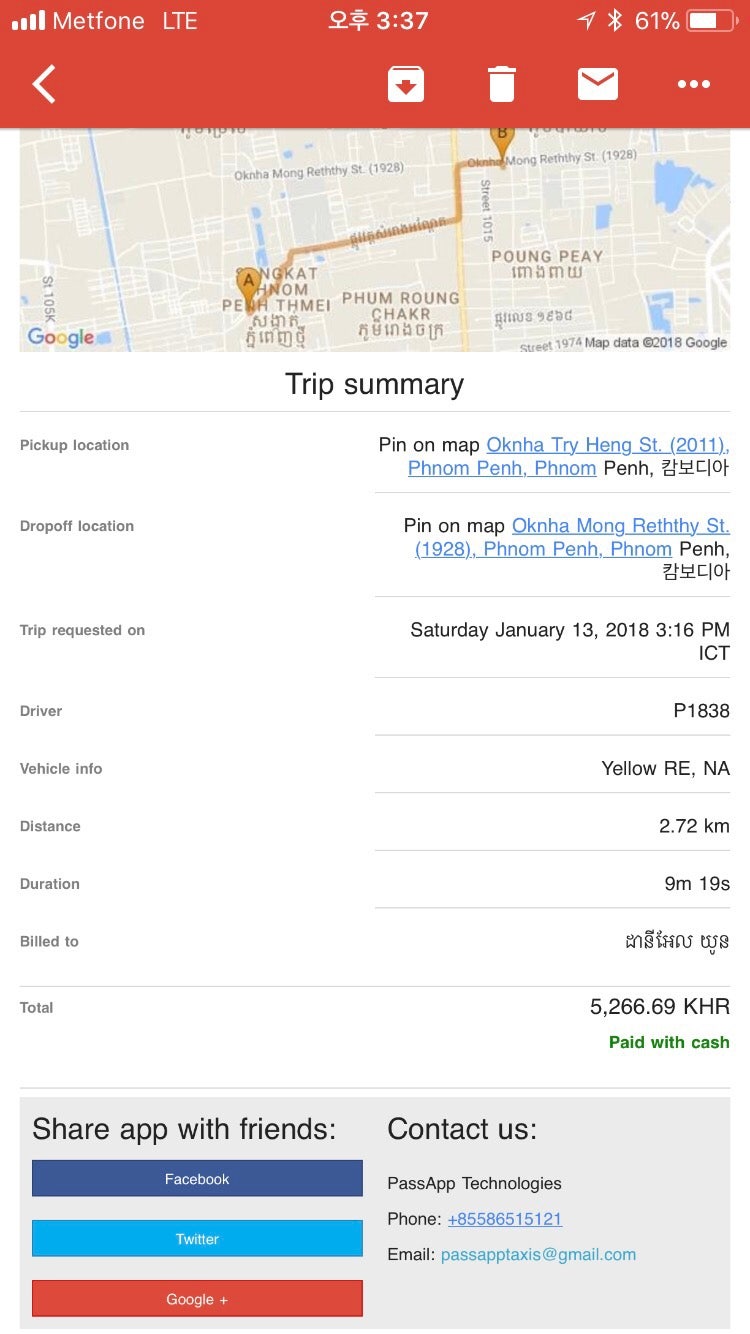Call the PassApp phone number
Image resolution: width=750 pixels, height=1334 pixels.
[505, 1219]
